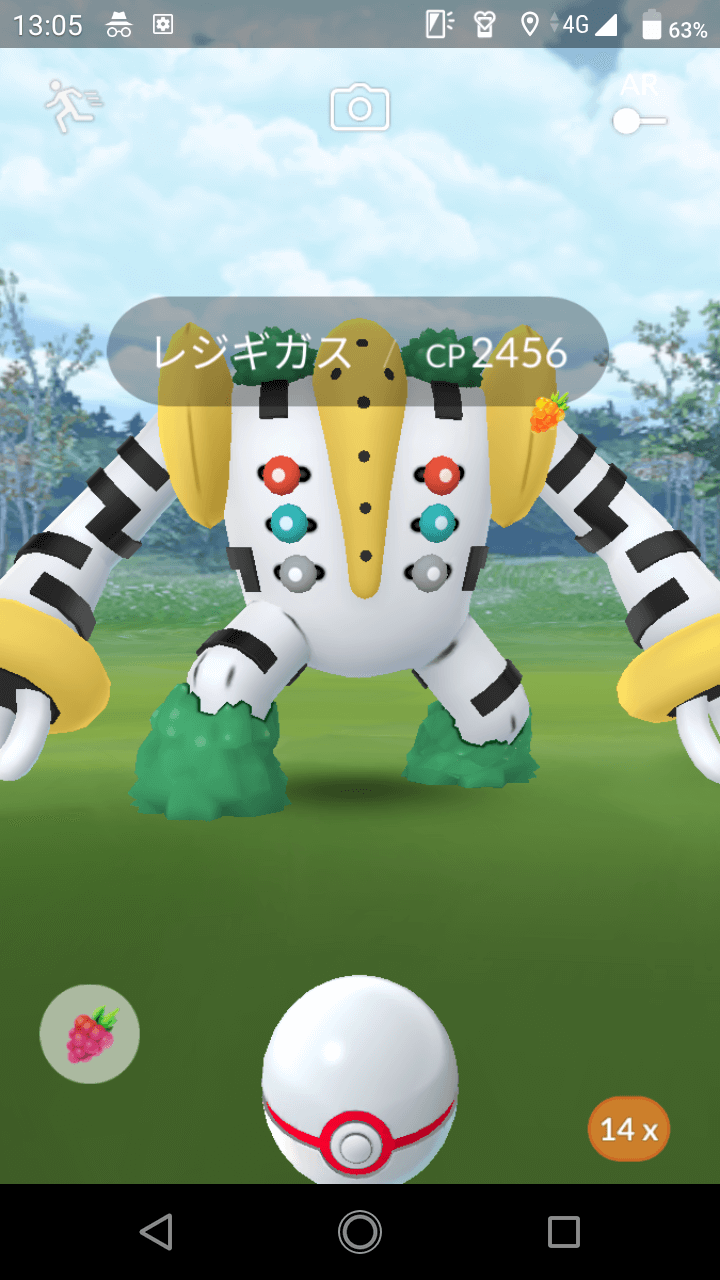Tap the Premier Ball to select it
720x1280 pixels.
360,1080
